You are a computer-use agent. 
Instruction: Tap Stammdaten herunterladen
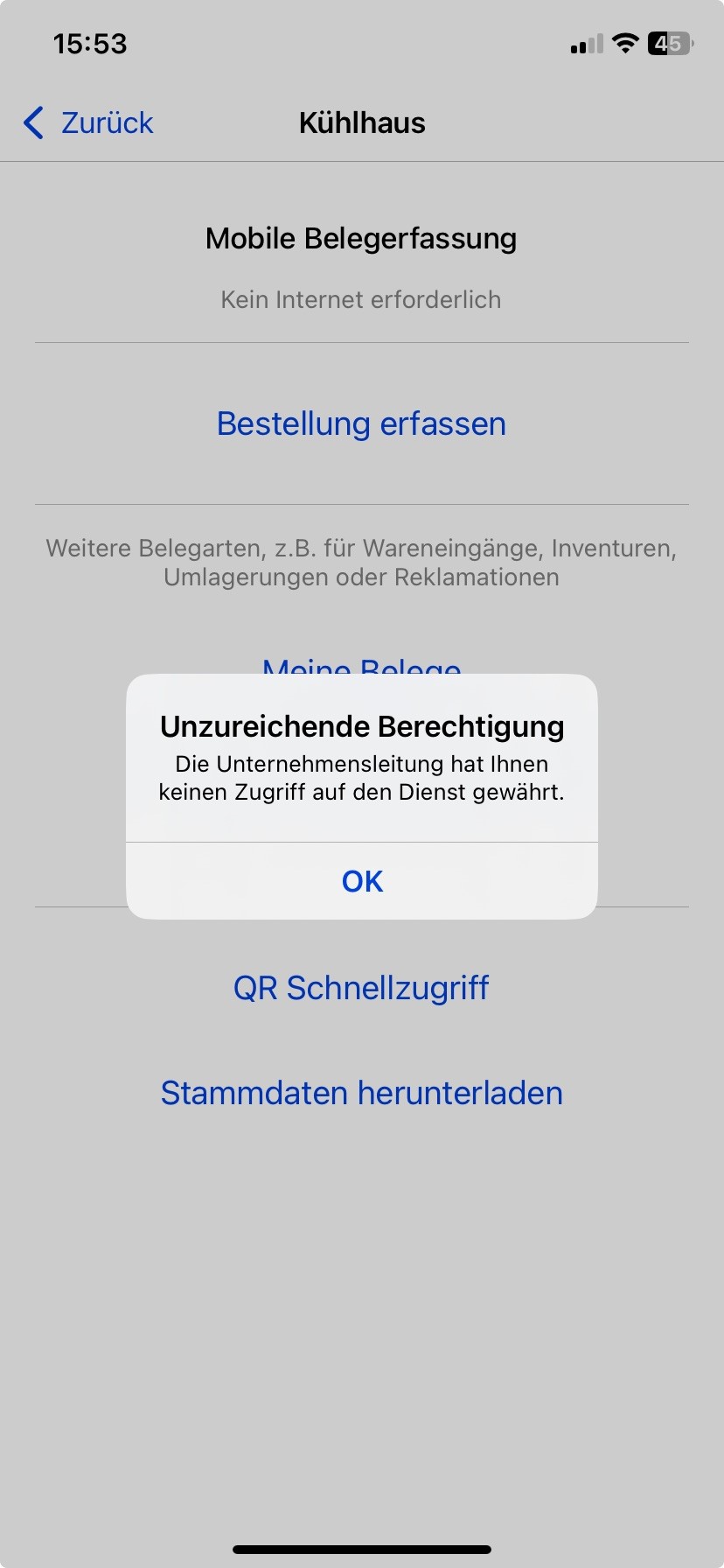click(361, 1093)
